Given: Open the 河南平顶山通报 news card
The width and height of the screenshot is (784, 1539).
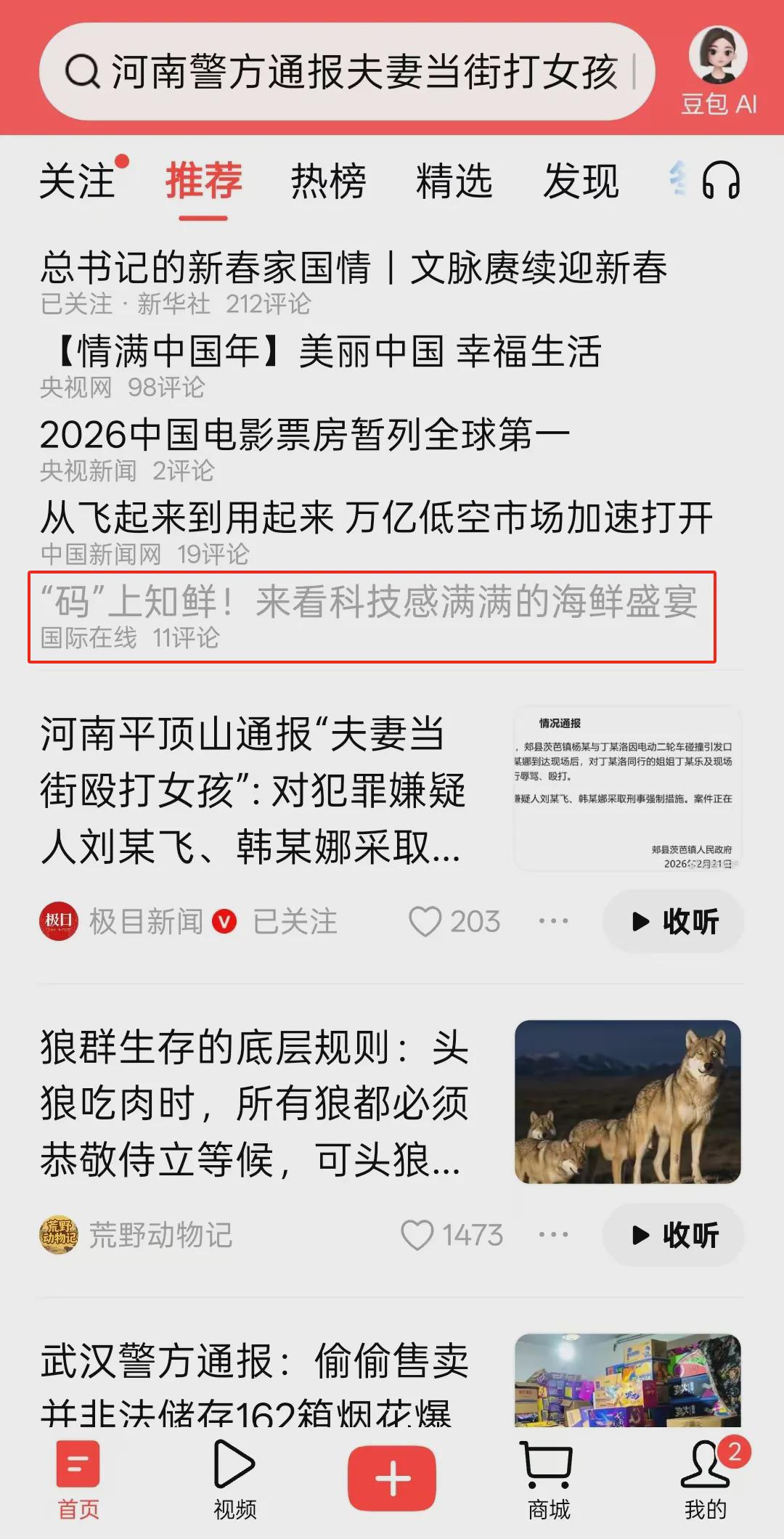Looking at the screenshot, I should pos(252,790).
